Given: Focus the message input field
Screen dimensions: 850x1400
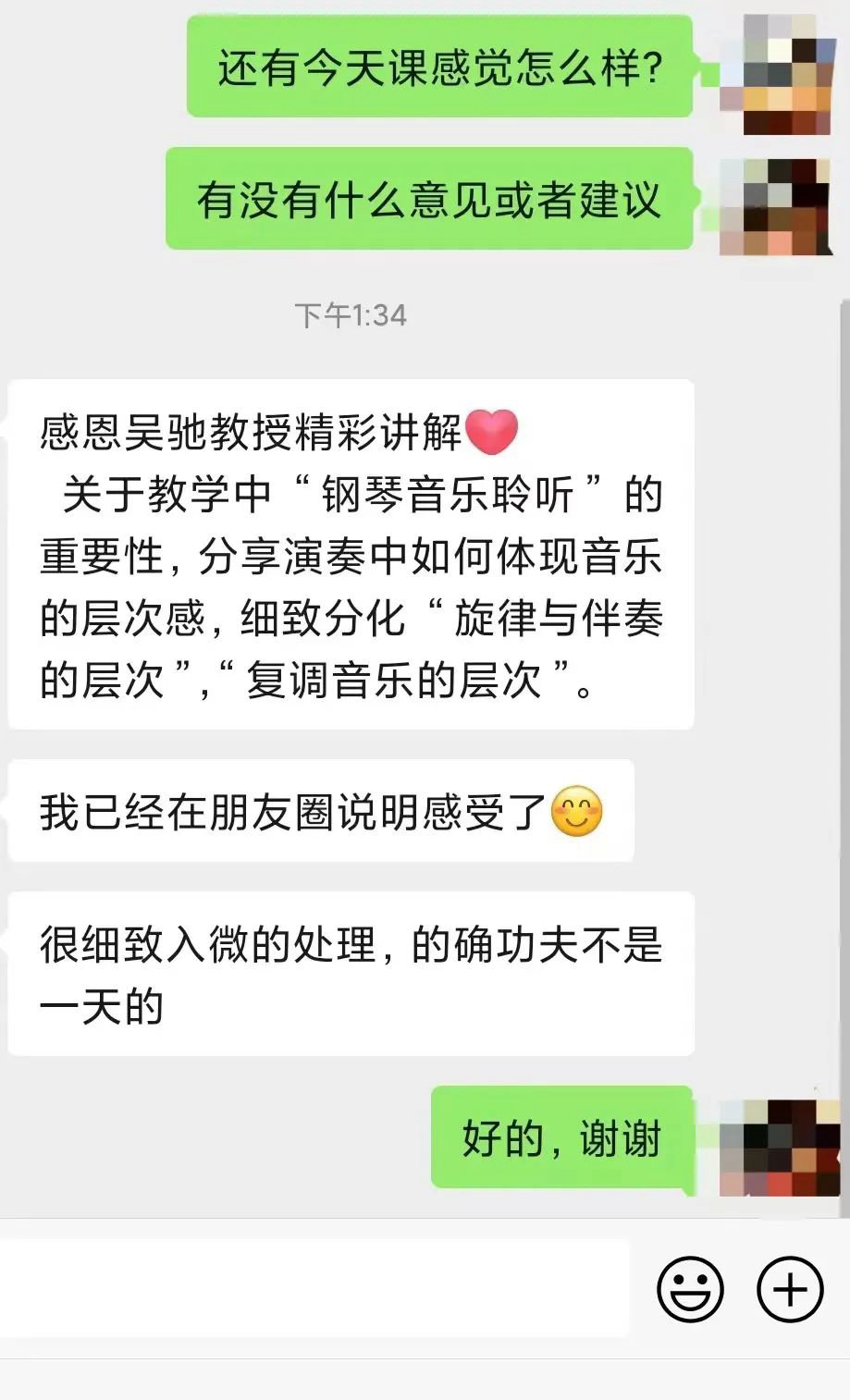Looking at the screenshot, I should (314, 1288).
